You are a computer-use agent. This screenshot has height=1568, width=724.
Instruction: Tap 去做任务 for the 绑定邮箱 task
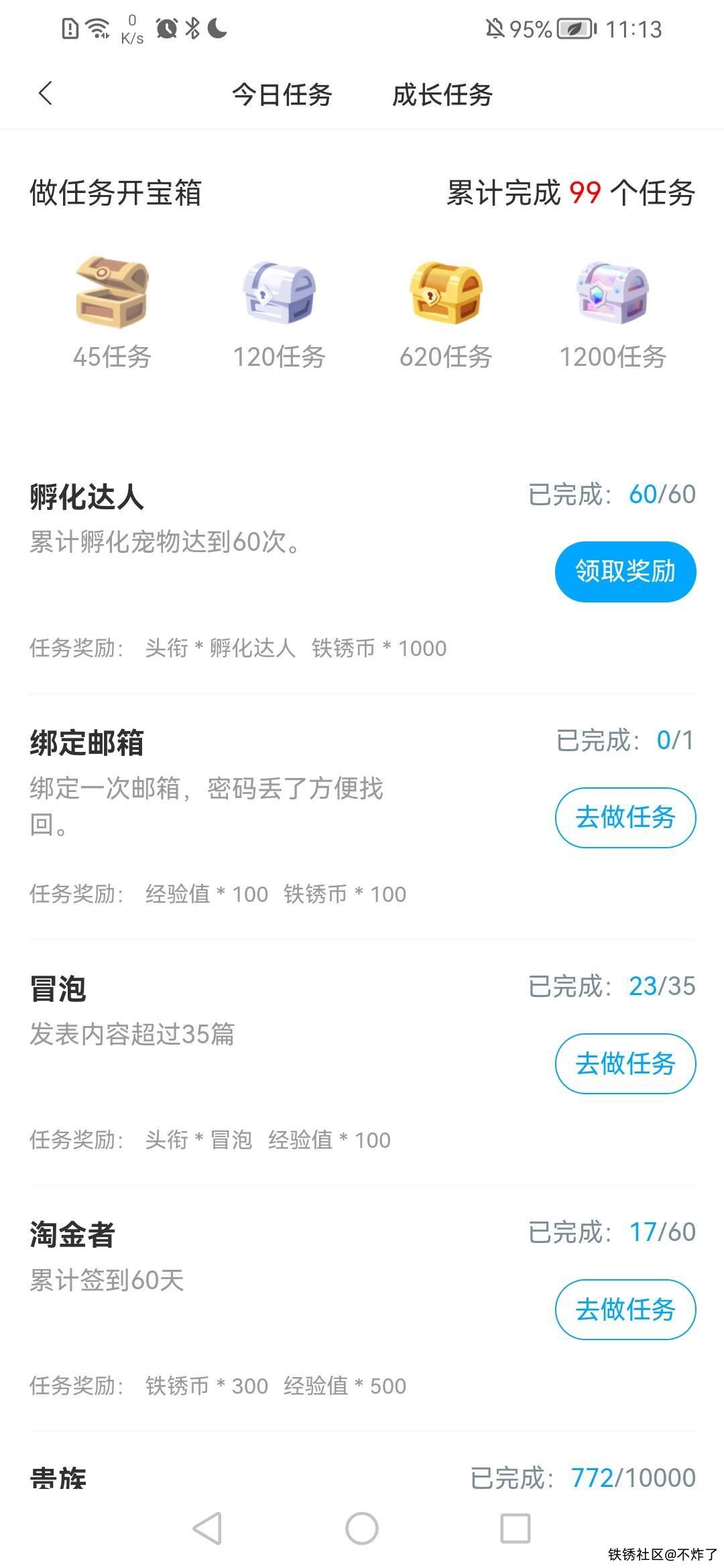625,817
